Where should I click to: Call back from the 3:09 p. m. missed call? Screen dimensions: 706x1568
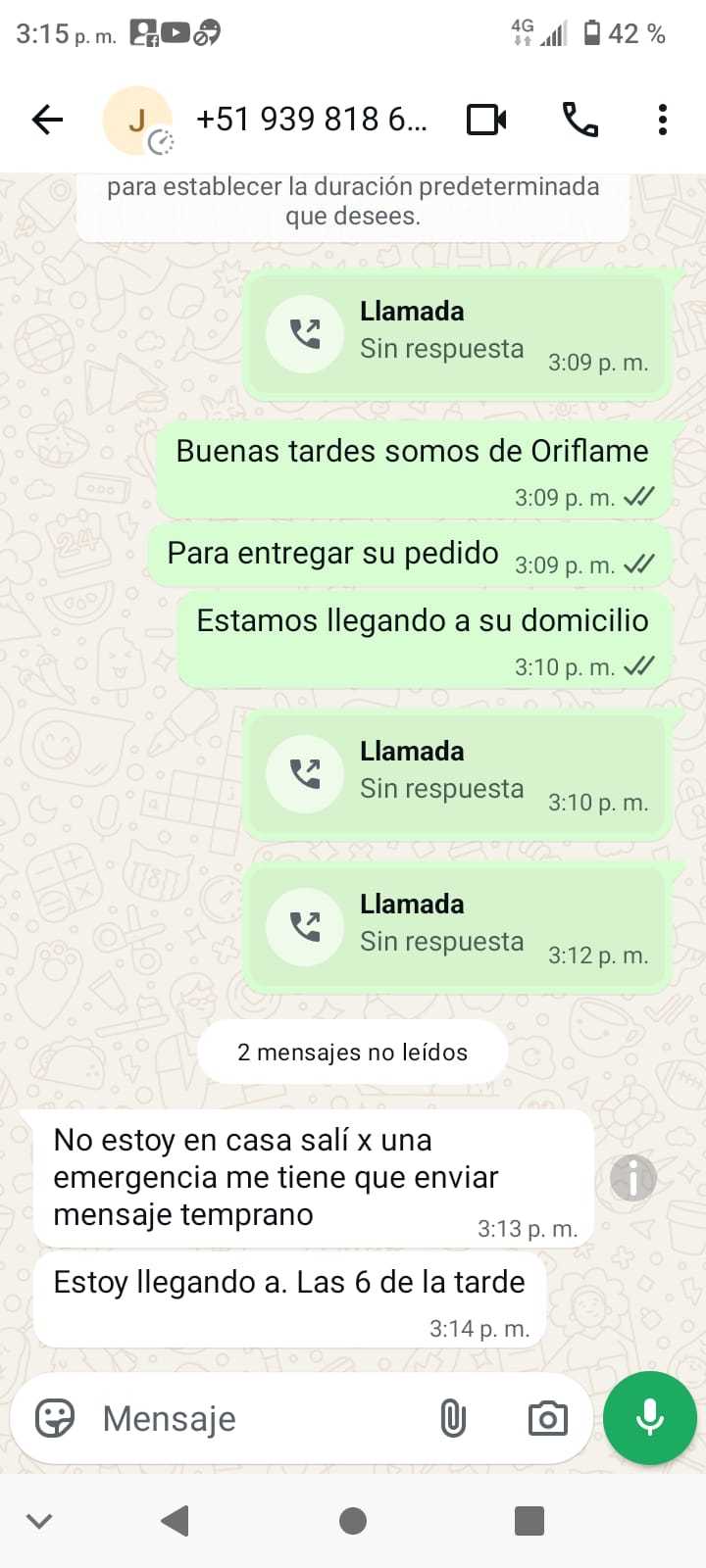tap(305, 333)
